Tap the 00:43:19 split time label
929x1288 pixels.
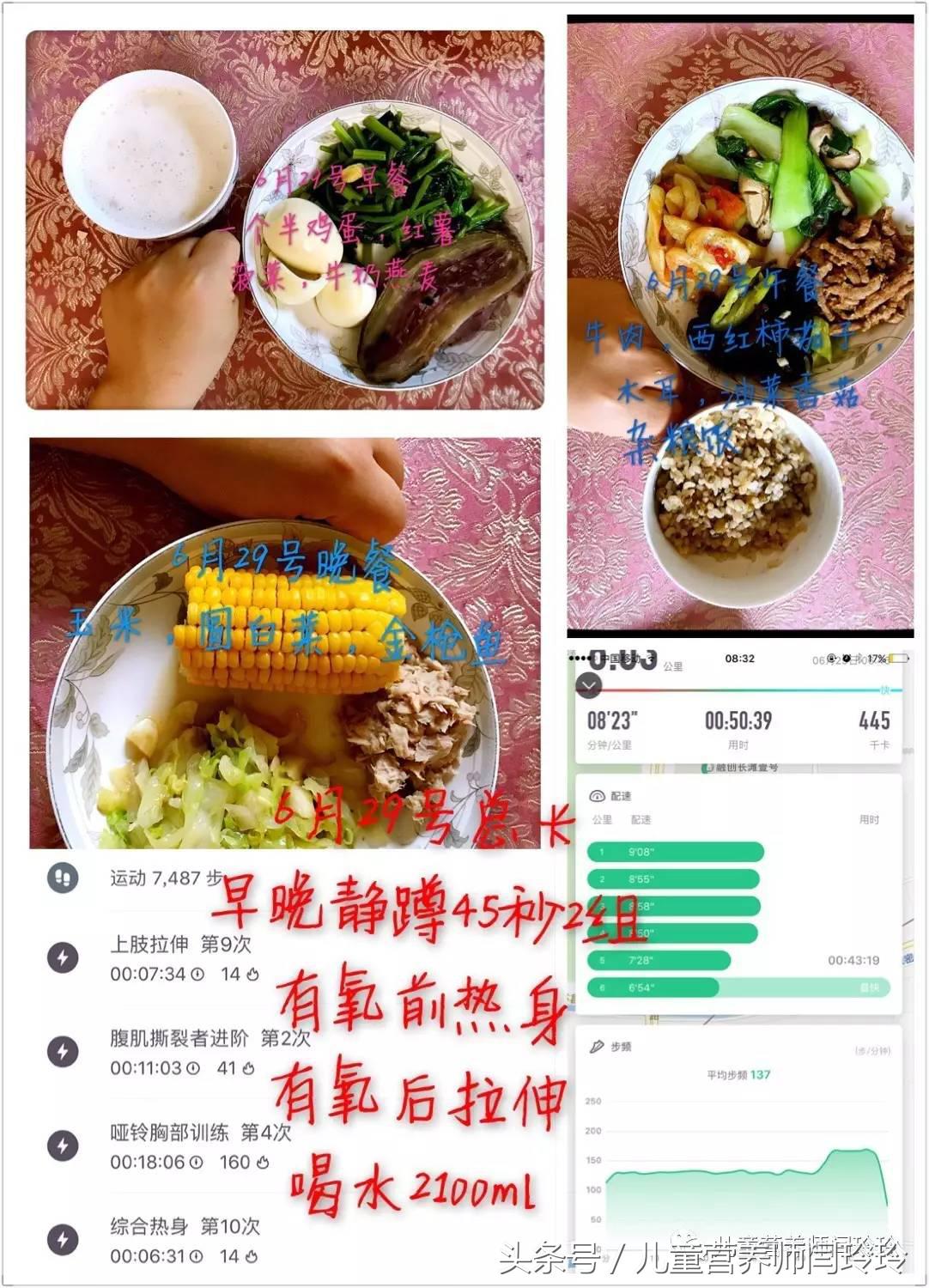(x=853, y=960)
